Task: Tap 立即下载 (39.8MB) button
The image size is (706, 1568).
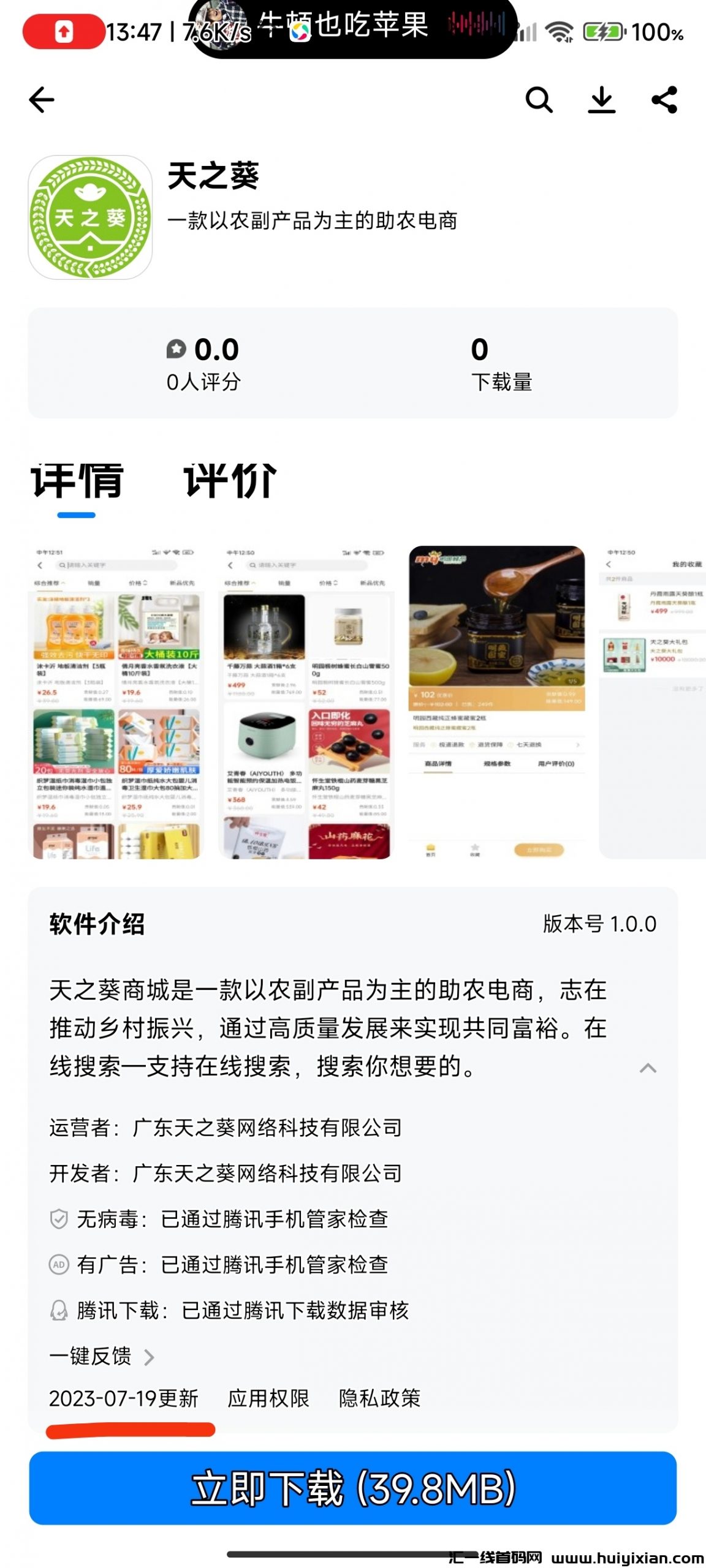Action: 353,1488
